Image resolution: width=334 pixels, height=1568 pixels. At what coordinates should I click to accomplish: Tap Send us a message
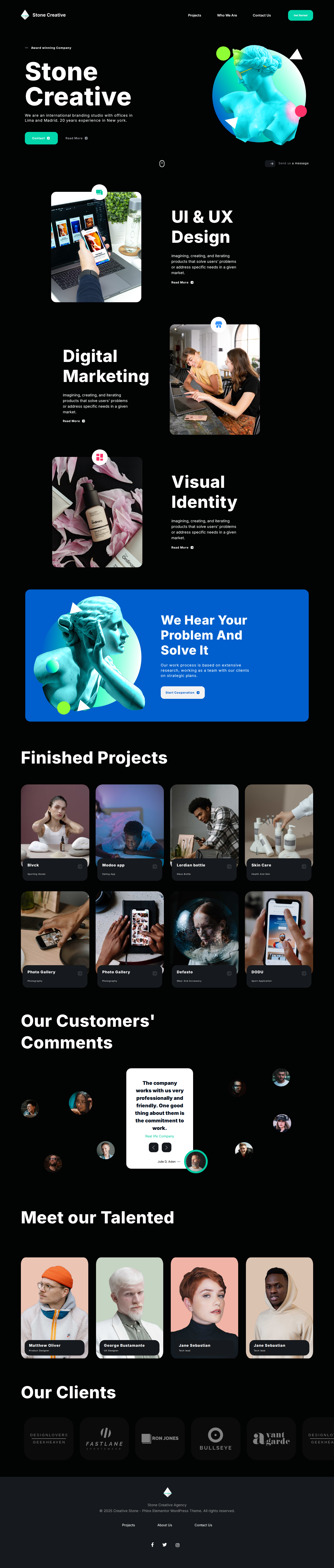coord(287,163)
